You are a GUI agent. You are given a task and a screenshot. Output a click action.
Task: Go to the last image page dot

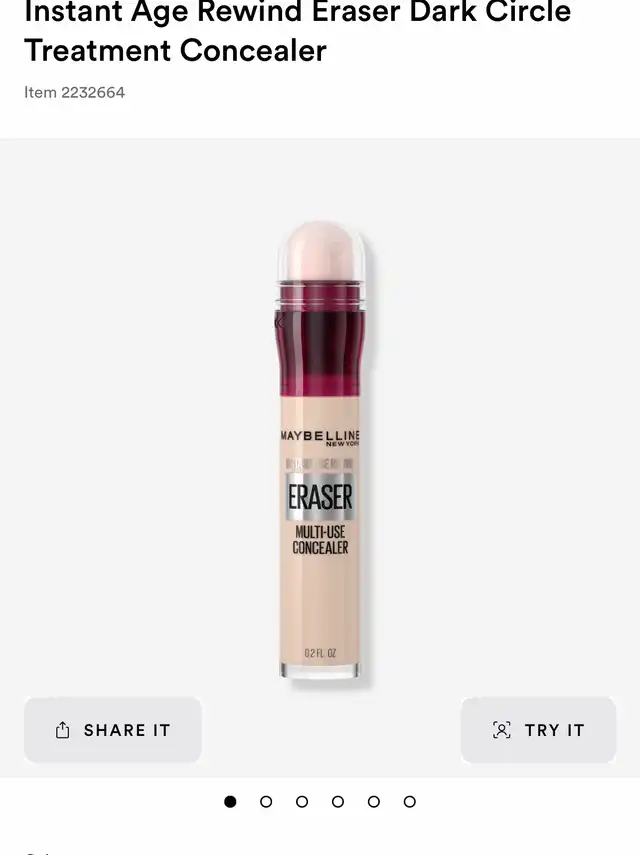409,801
